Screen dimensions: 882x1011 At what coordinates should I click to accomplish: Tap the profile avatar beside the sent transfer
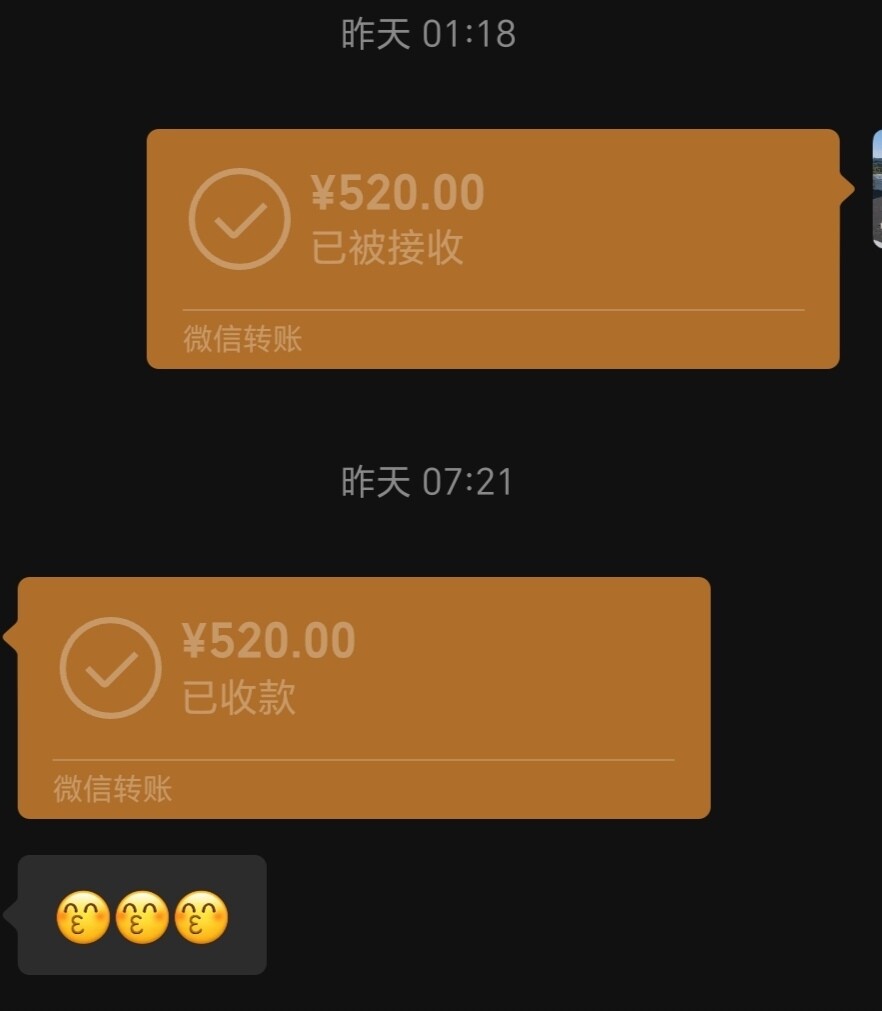point(876,189)
